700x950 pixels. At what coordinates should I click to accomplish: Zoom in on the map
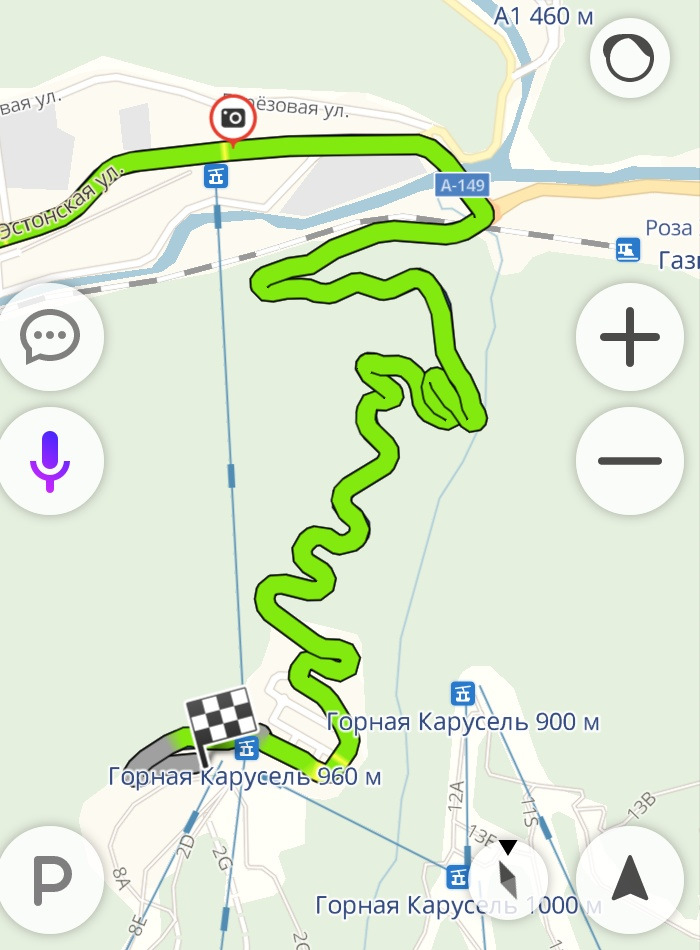tap(629, 336)
